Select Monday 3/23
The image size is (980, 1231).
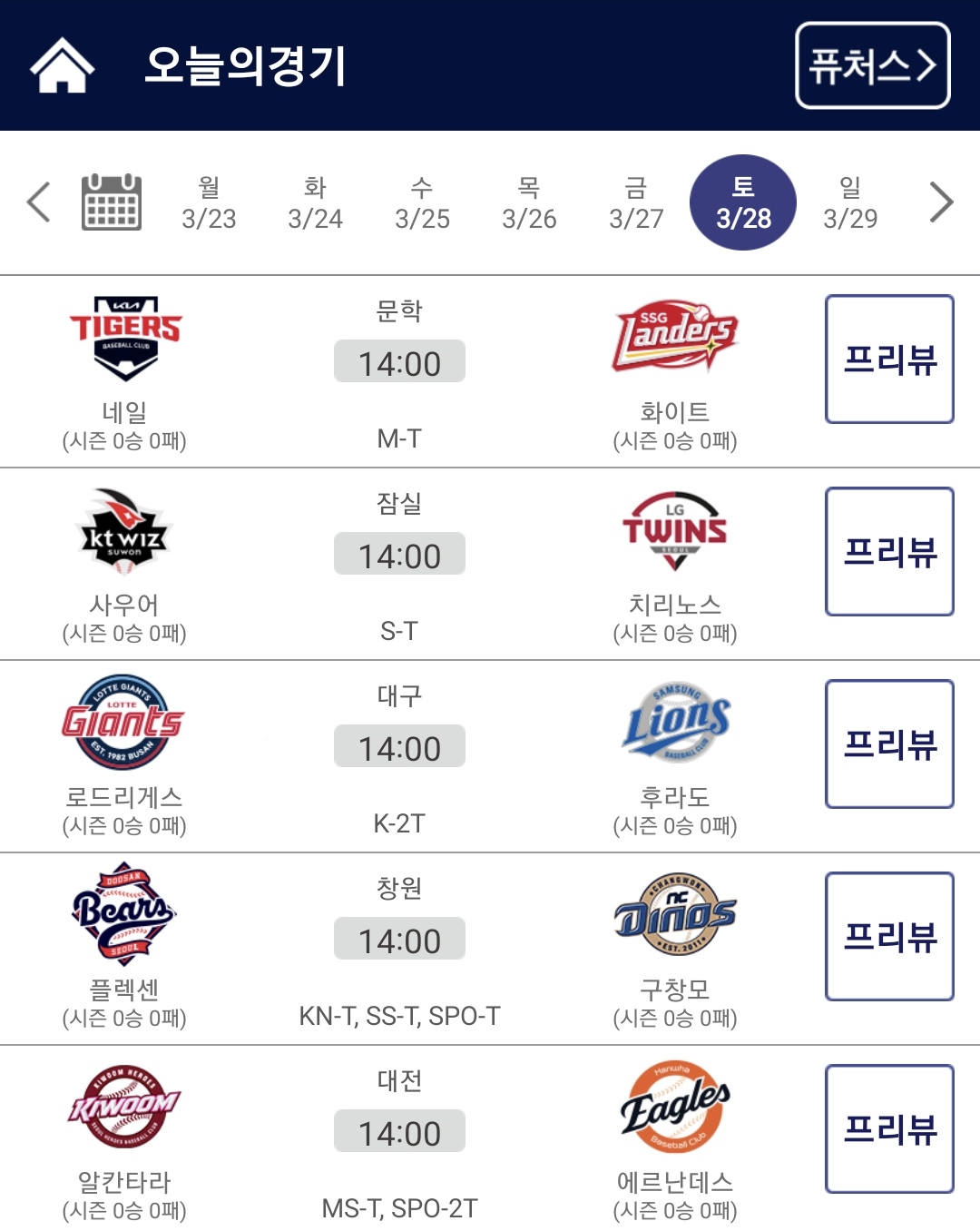click(x=209, y=202)
